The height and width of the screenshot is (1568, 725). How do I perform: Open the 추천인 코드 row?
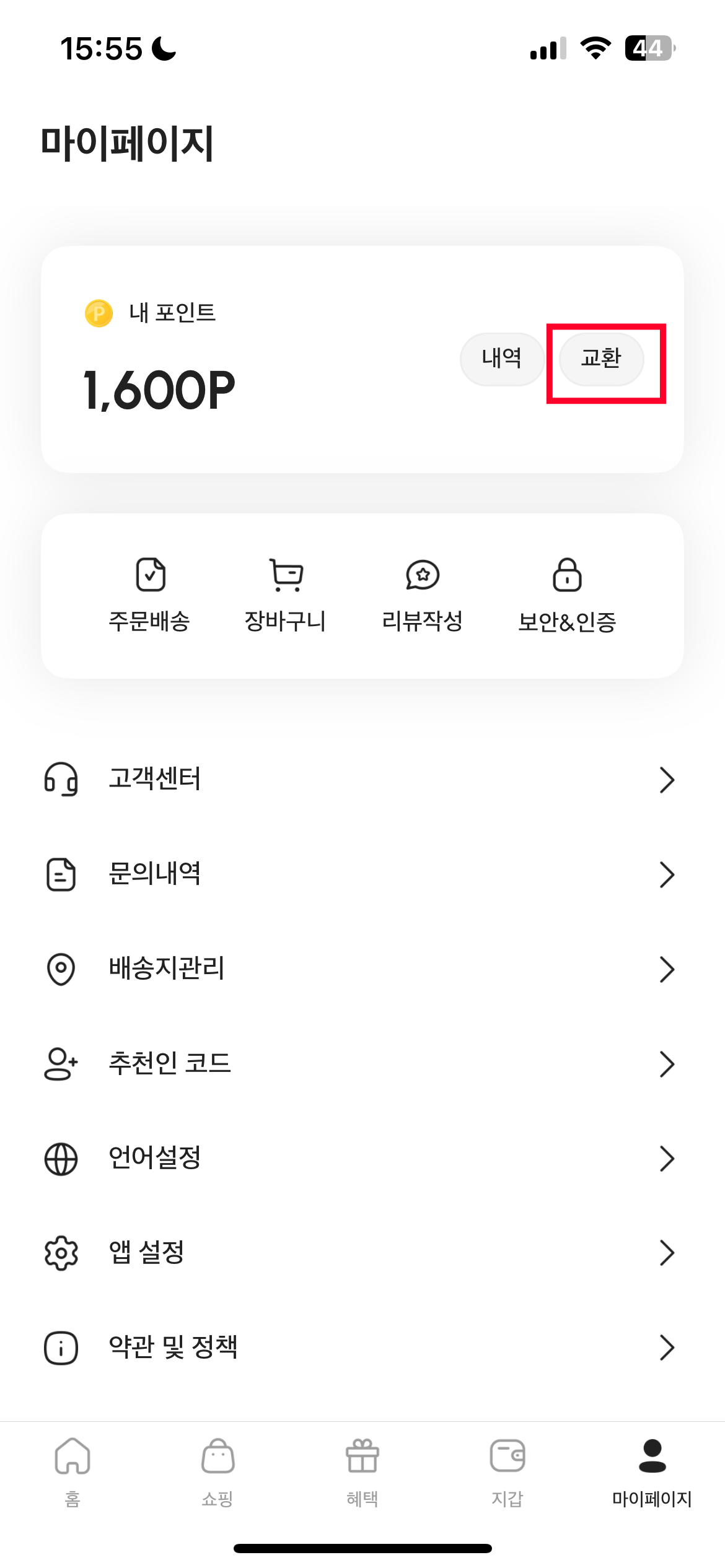[362, 1063]
